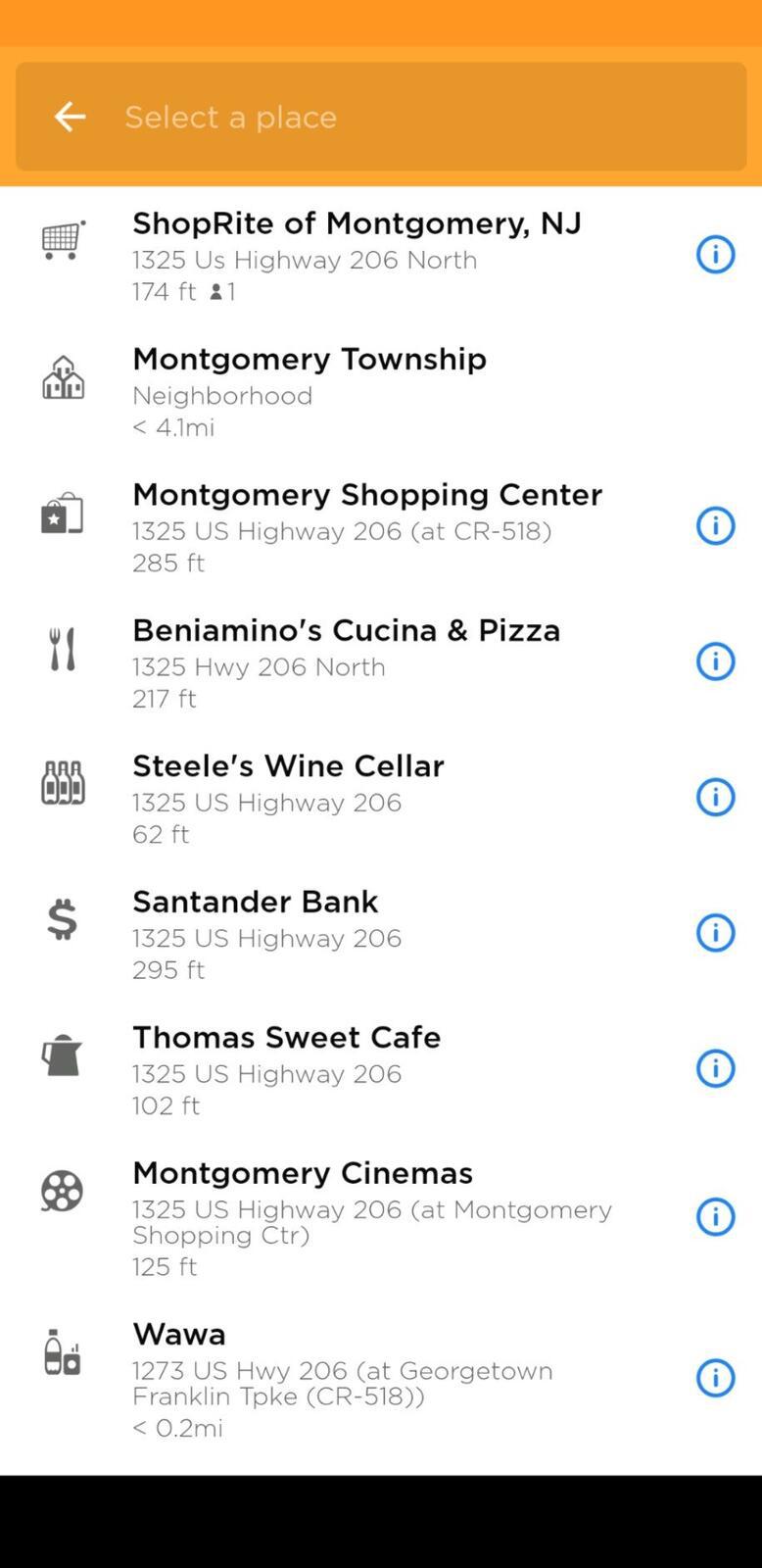Open info for Montgomery Shopping Center
Screen dimensions: 762x1568
click(x=715, y=526)
